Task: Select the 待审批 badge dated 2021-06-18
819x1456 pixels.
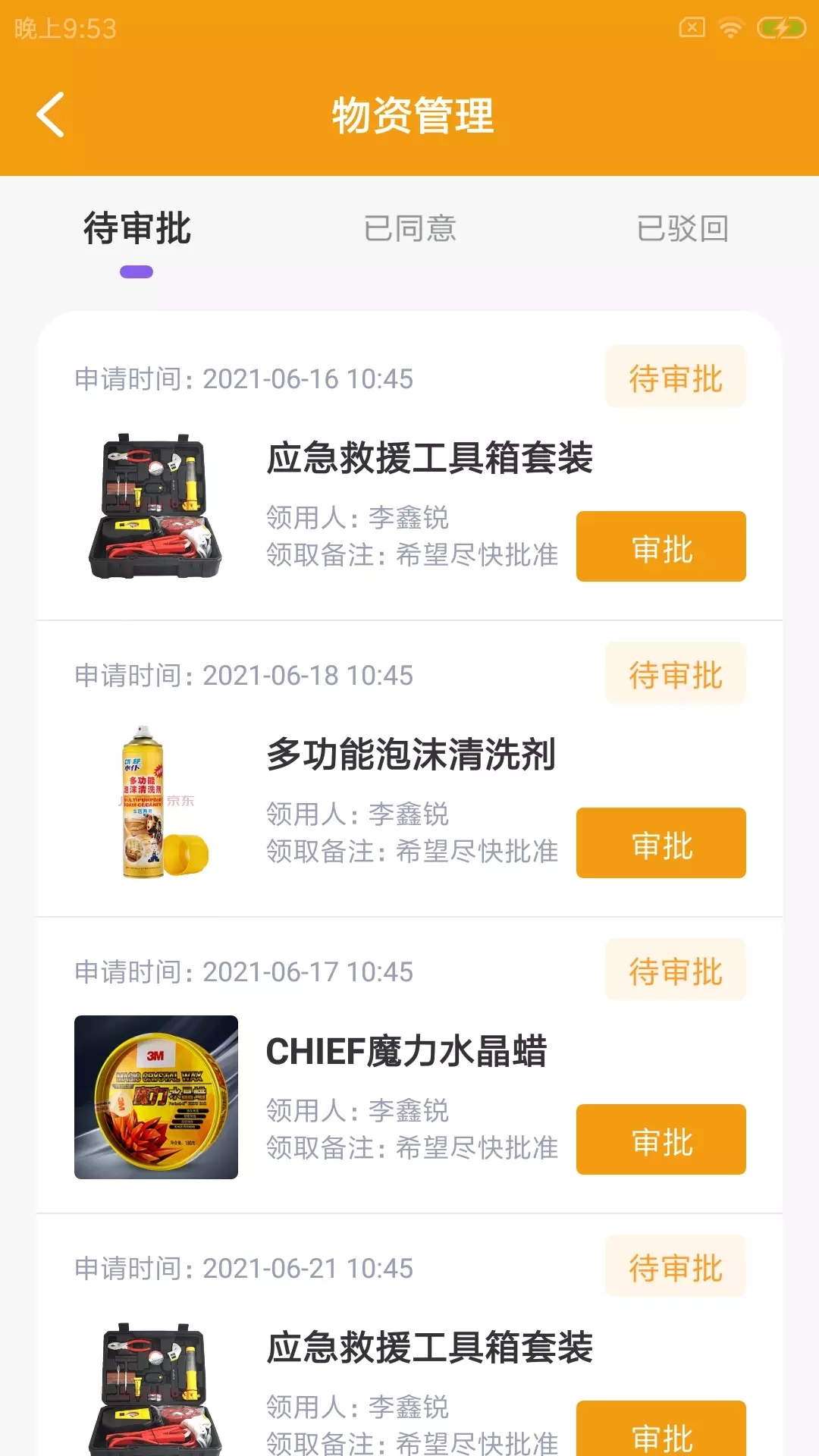Action: click(x=674, y=673)
